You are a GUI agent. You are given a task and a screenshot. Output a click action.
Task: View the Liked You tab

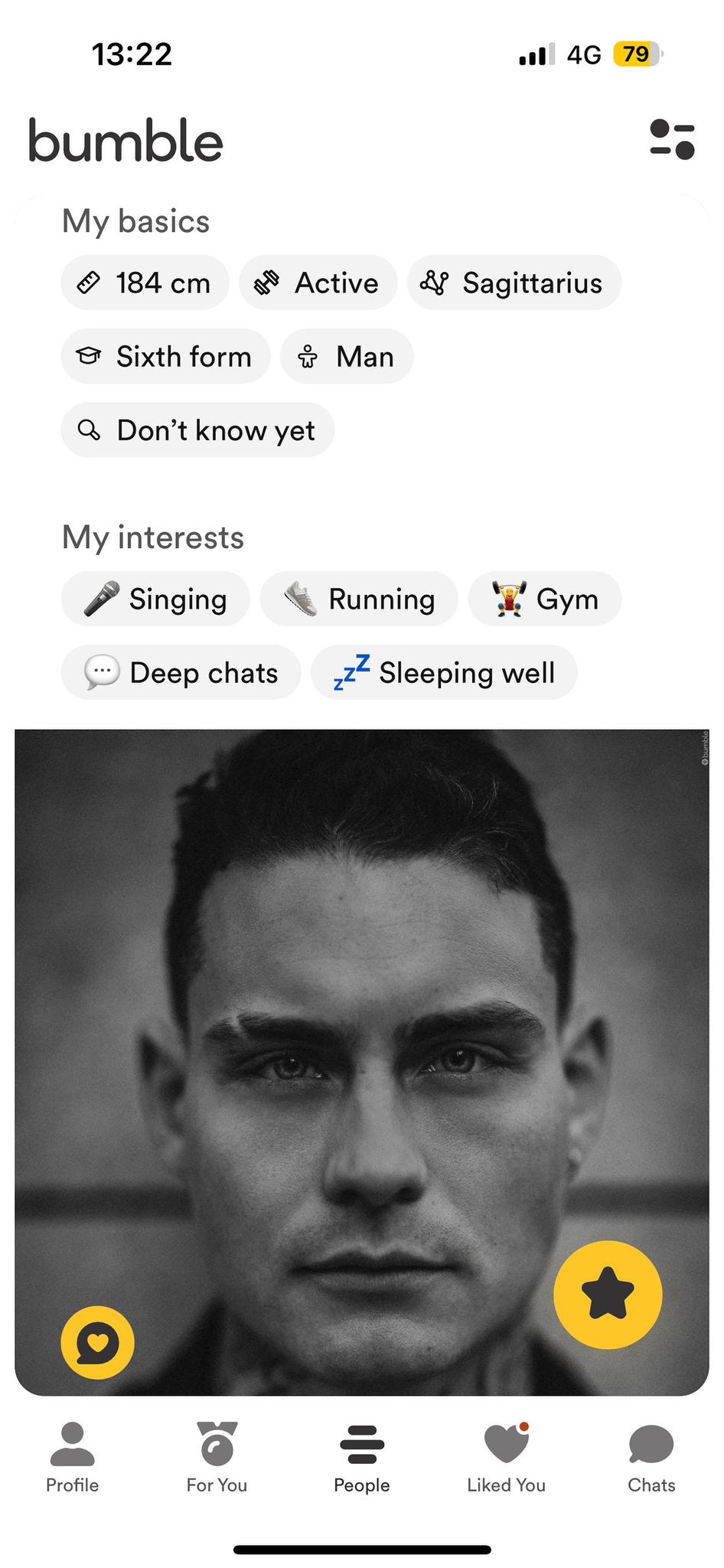pos(506,1458)
